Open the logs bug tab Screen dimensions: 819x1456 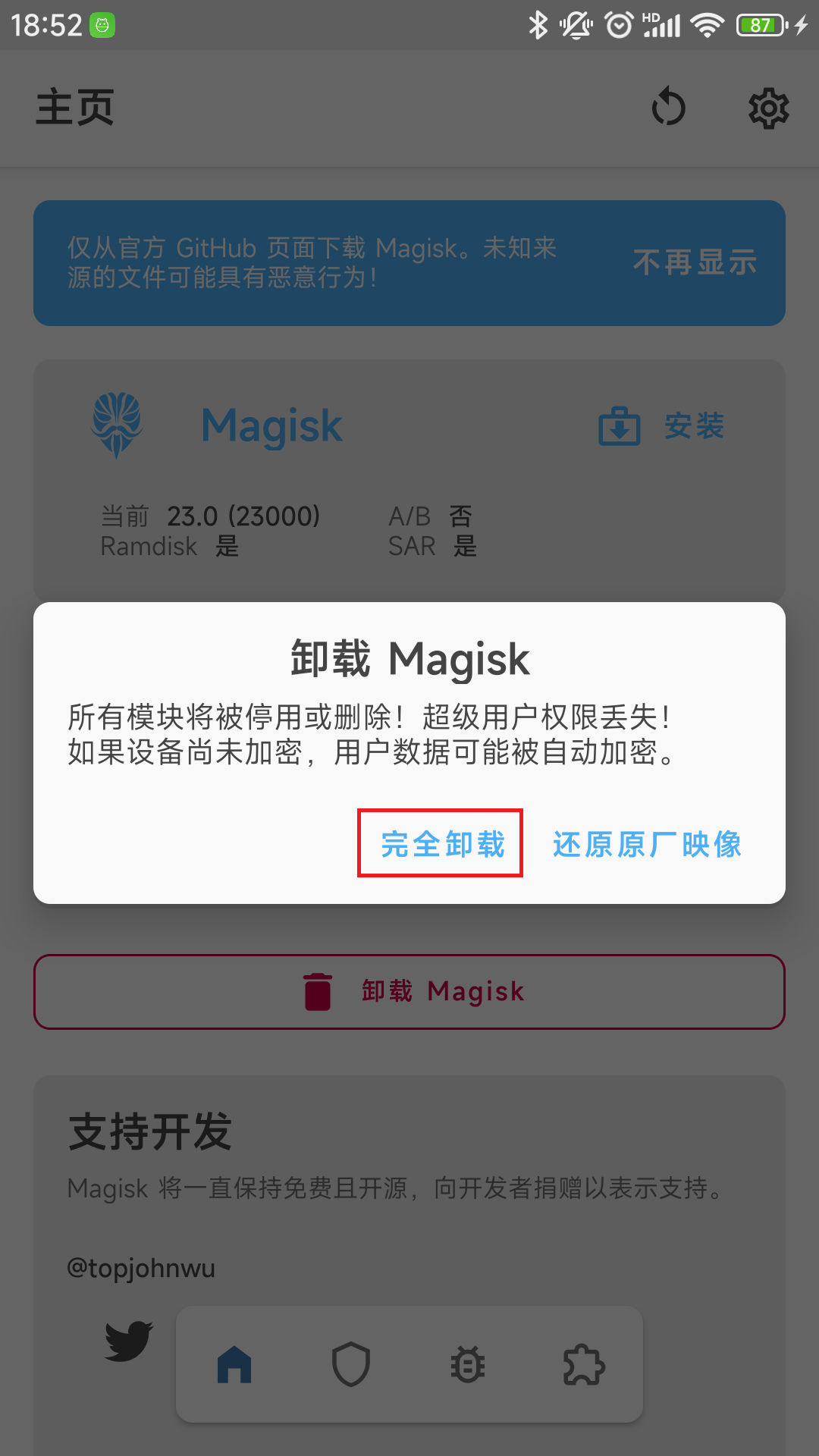coord(468,1364)
